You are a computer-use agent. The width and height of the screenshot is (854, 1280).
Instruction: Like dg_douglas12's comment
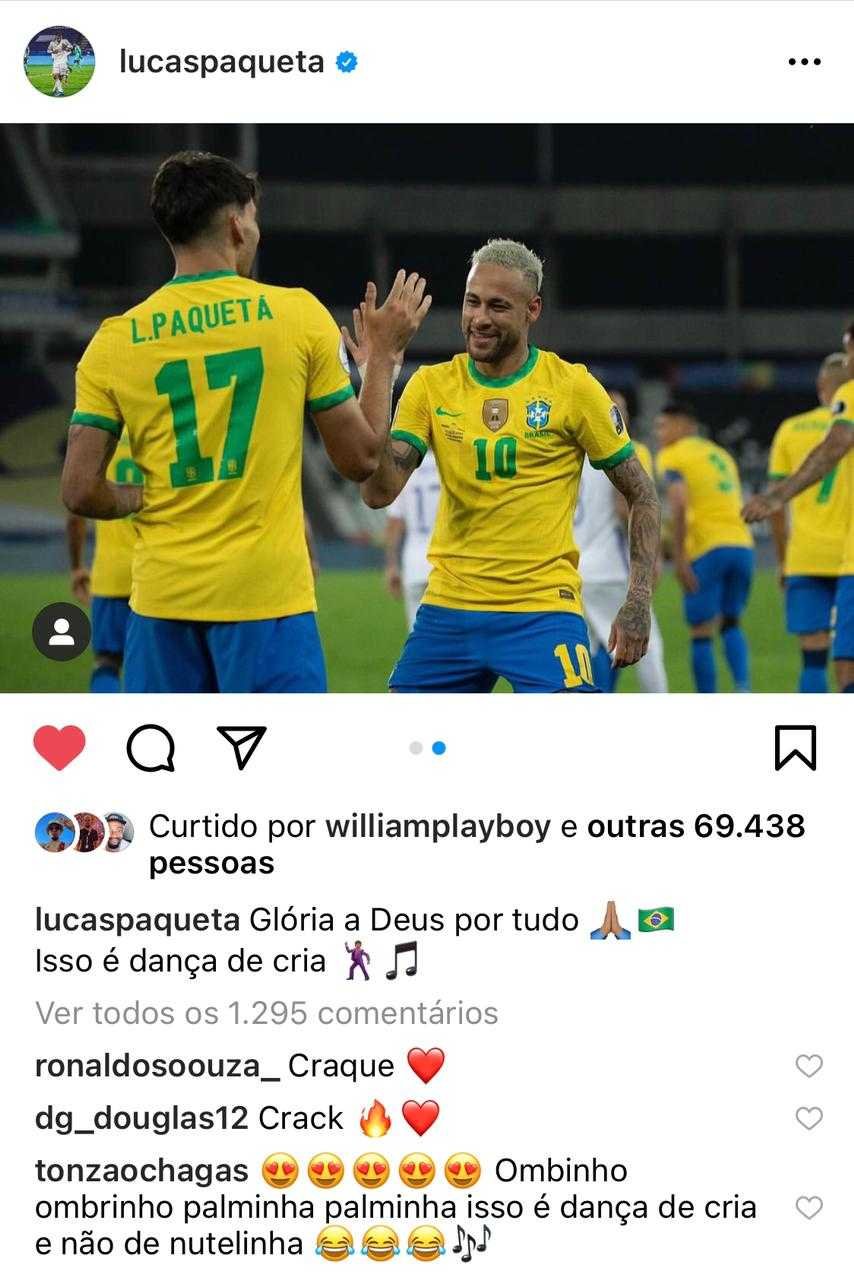pos(808,1118)
